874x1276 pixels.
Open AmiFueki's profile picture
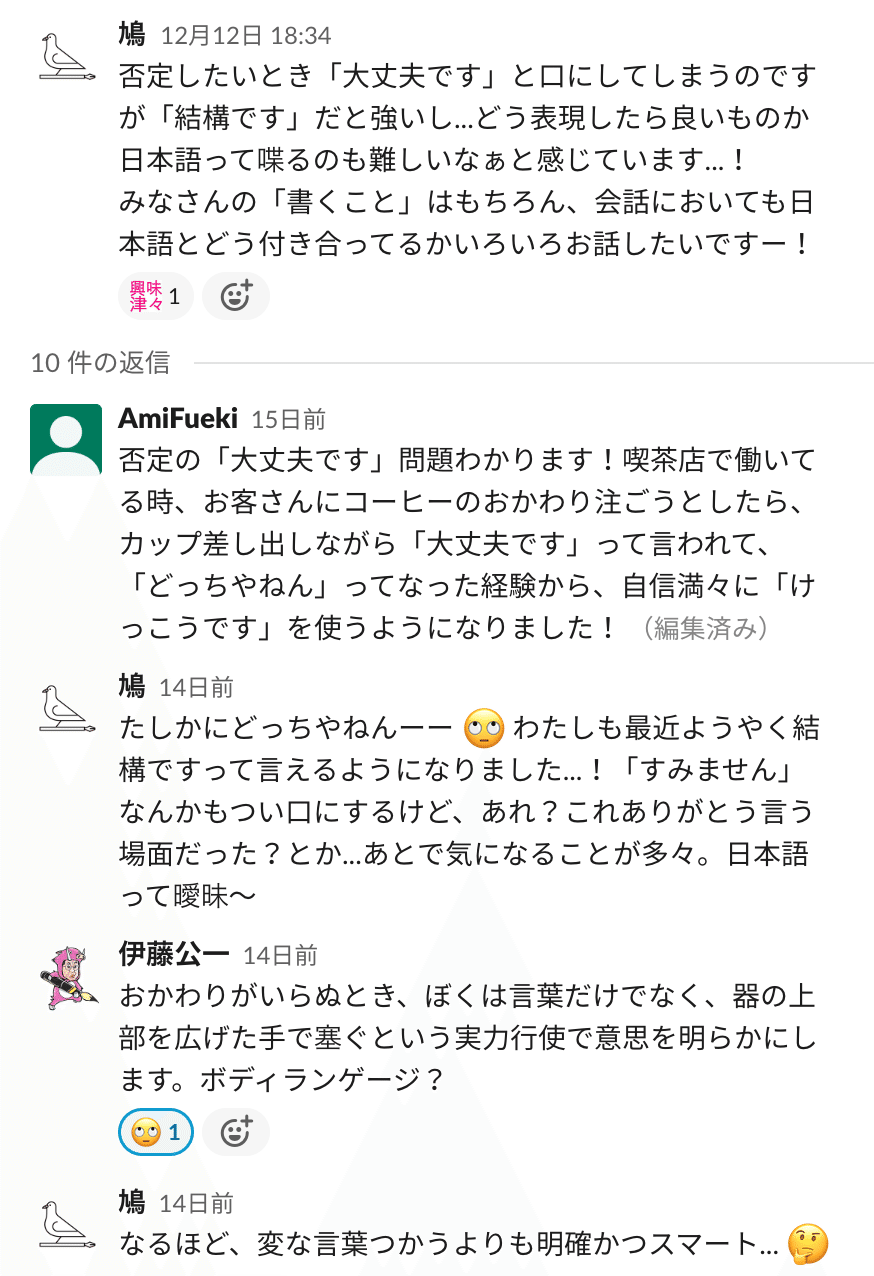pos(66,439)
